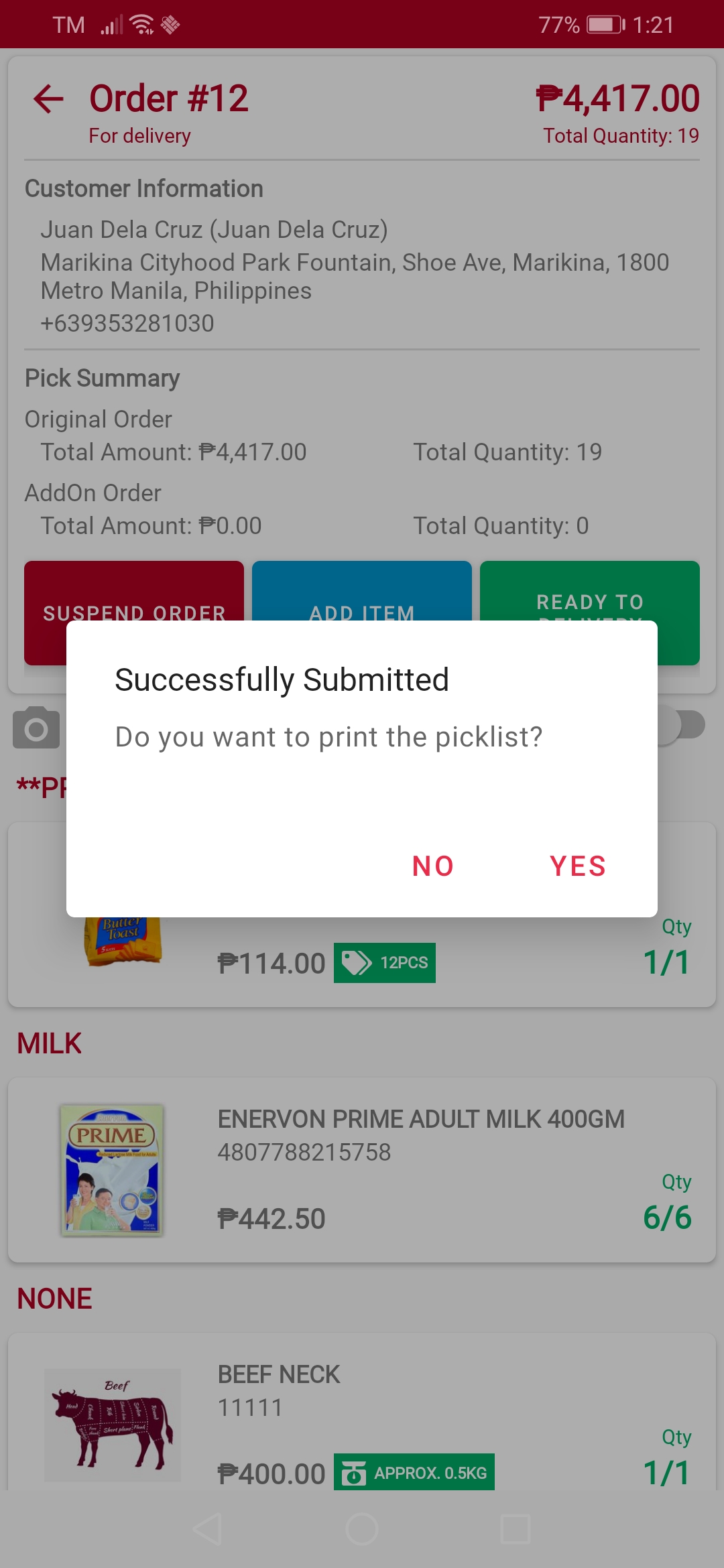Tap NO to skip printing the picklist

[x=433, y=866]
